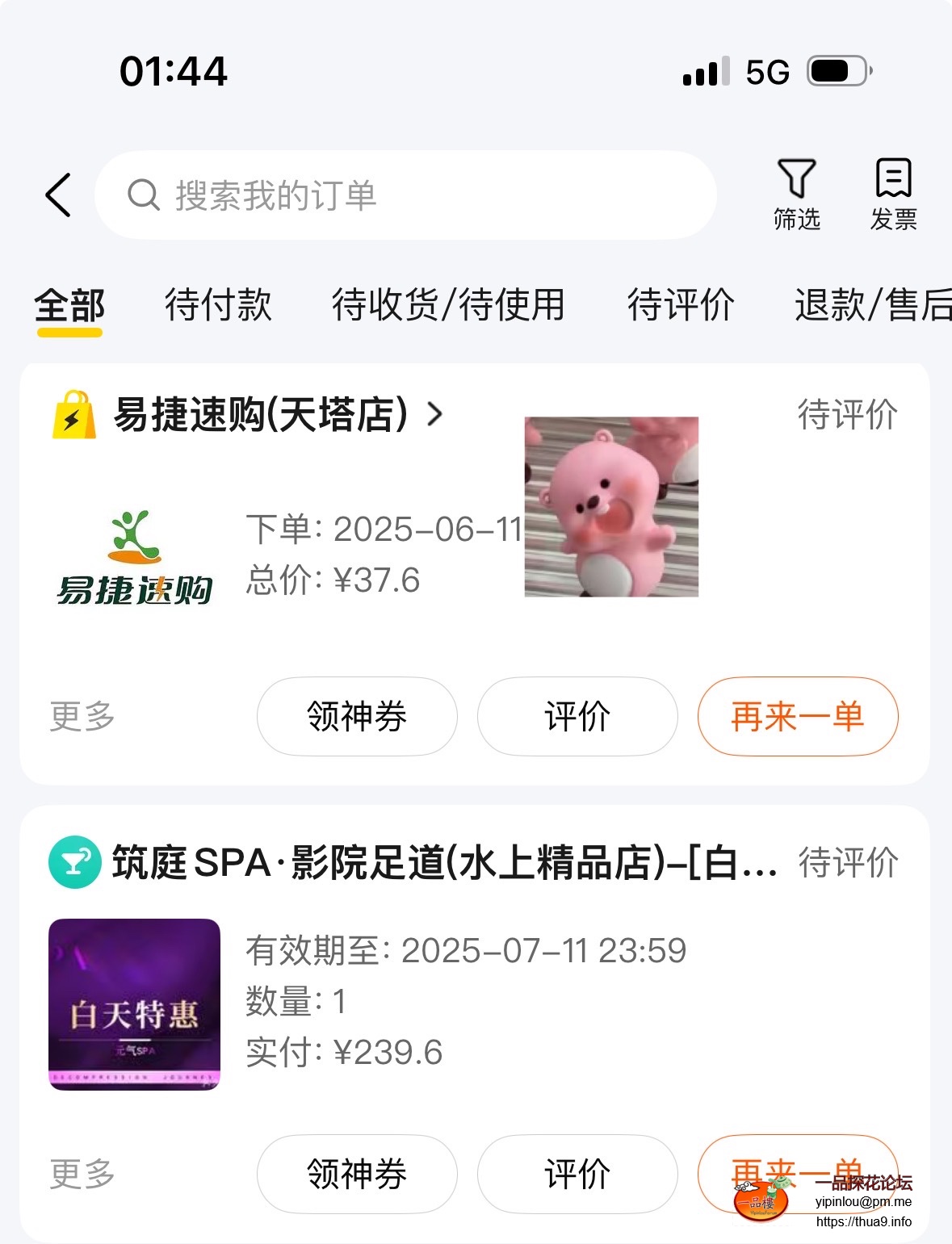952x1244 pixels.
Task: Tap 领神券 on the 筑庭SPA order
Action: pyautogui.click(x=357, y=1174)
